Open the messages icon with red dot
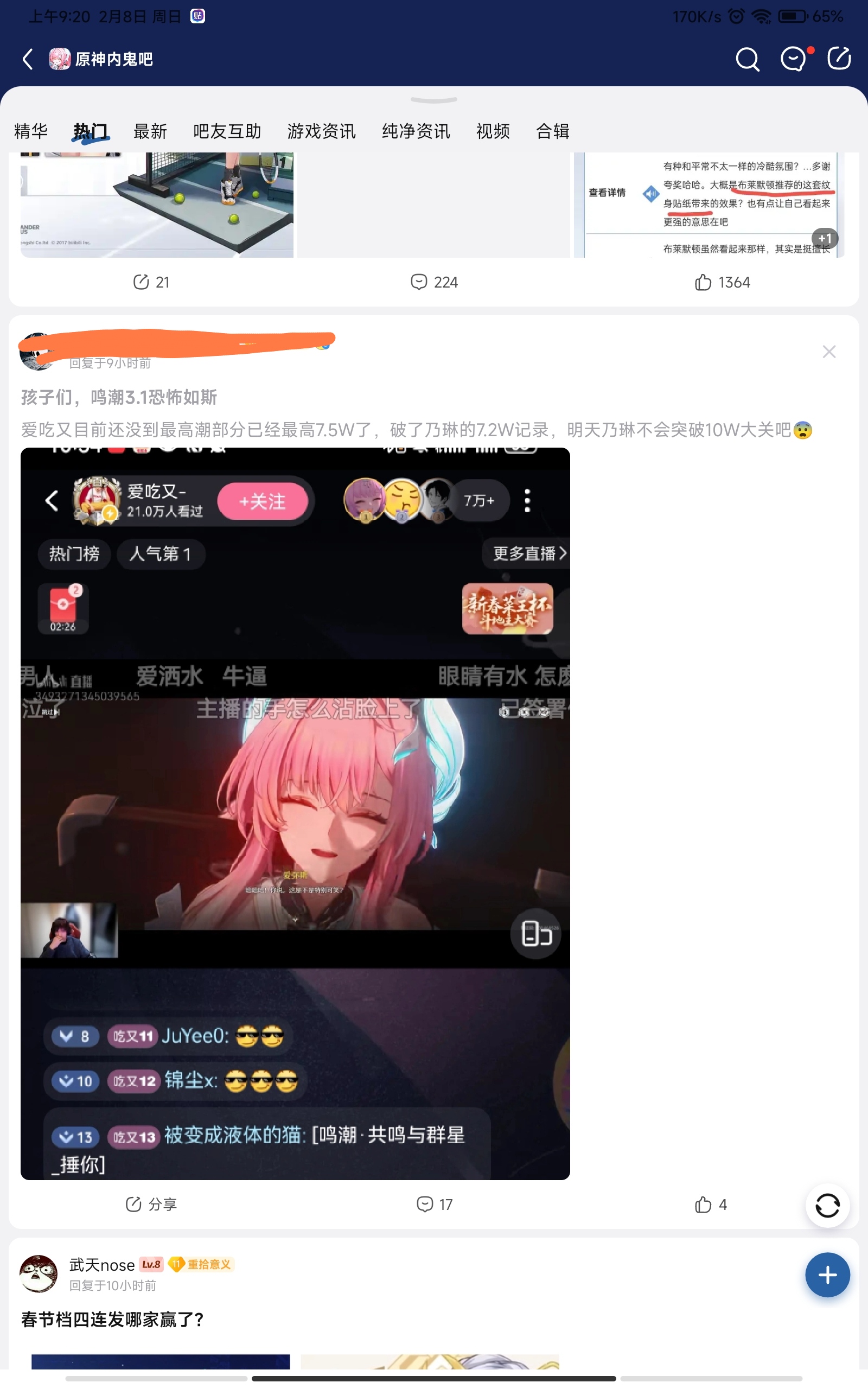This screenshot has width=868, height=1389. 794,59
